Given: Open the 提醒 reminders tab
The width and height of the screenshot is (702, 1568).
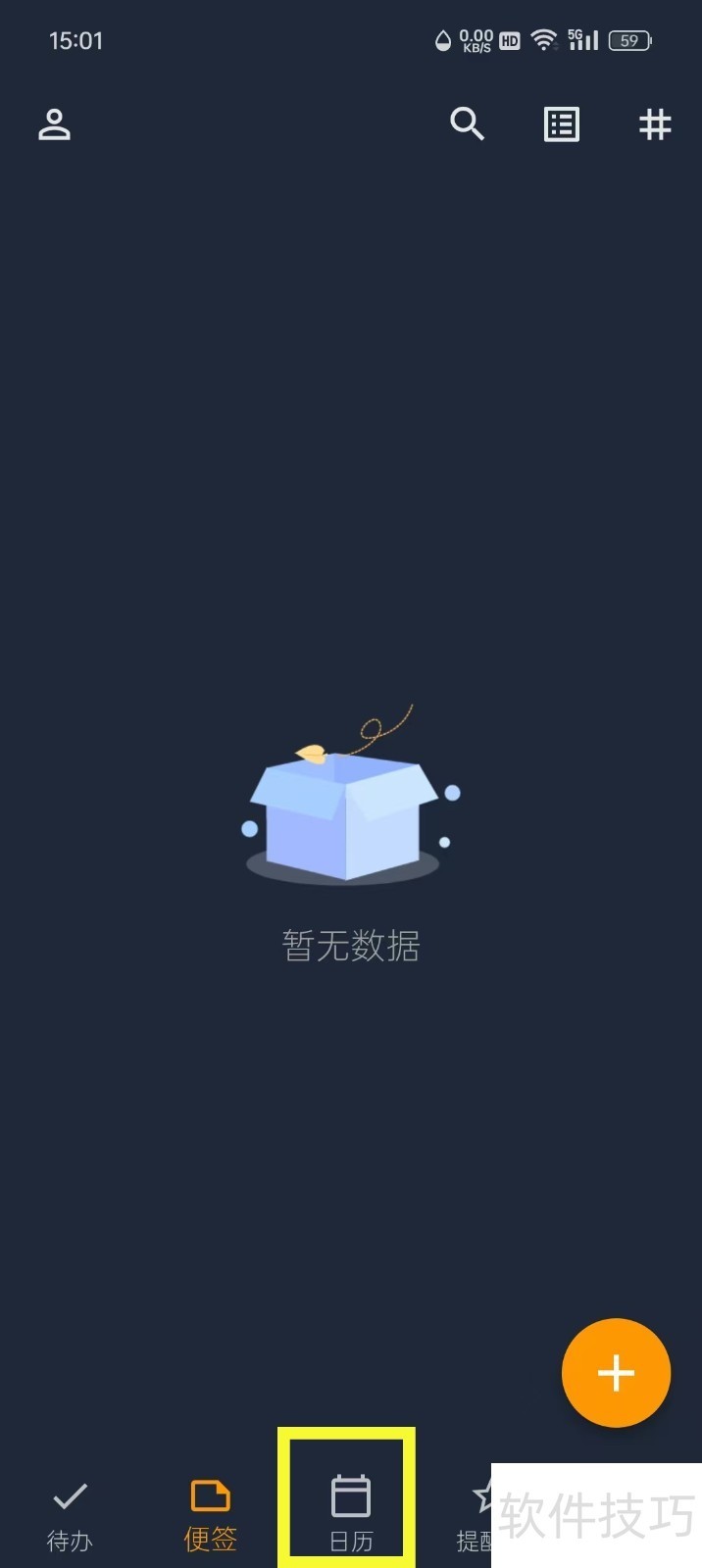Looking at the screenshot, I should [x=476, y=1514].
